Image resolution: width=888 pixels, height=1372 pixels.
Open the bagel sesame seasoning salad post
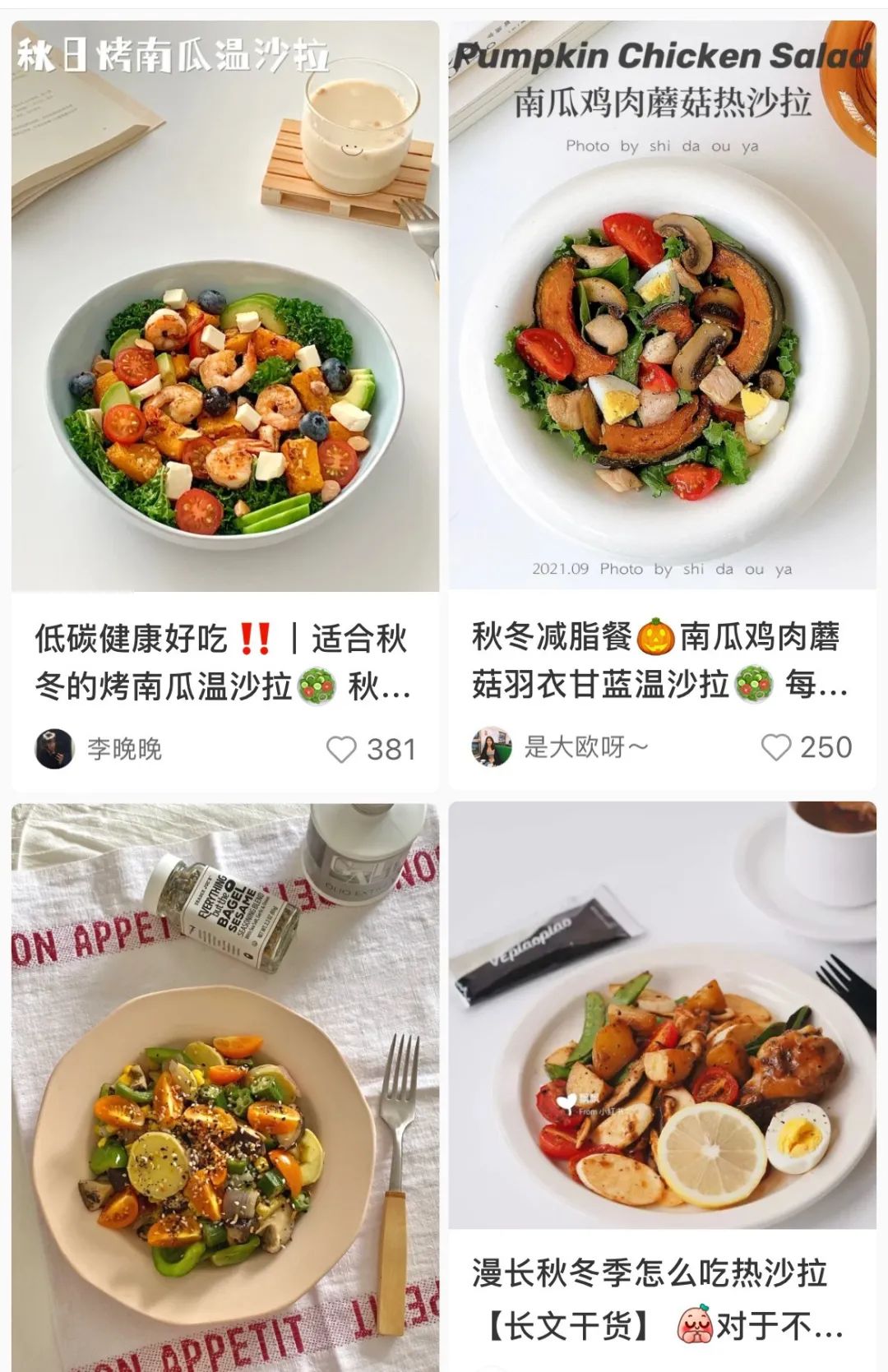(224, 1085)
